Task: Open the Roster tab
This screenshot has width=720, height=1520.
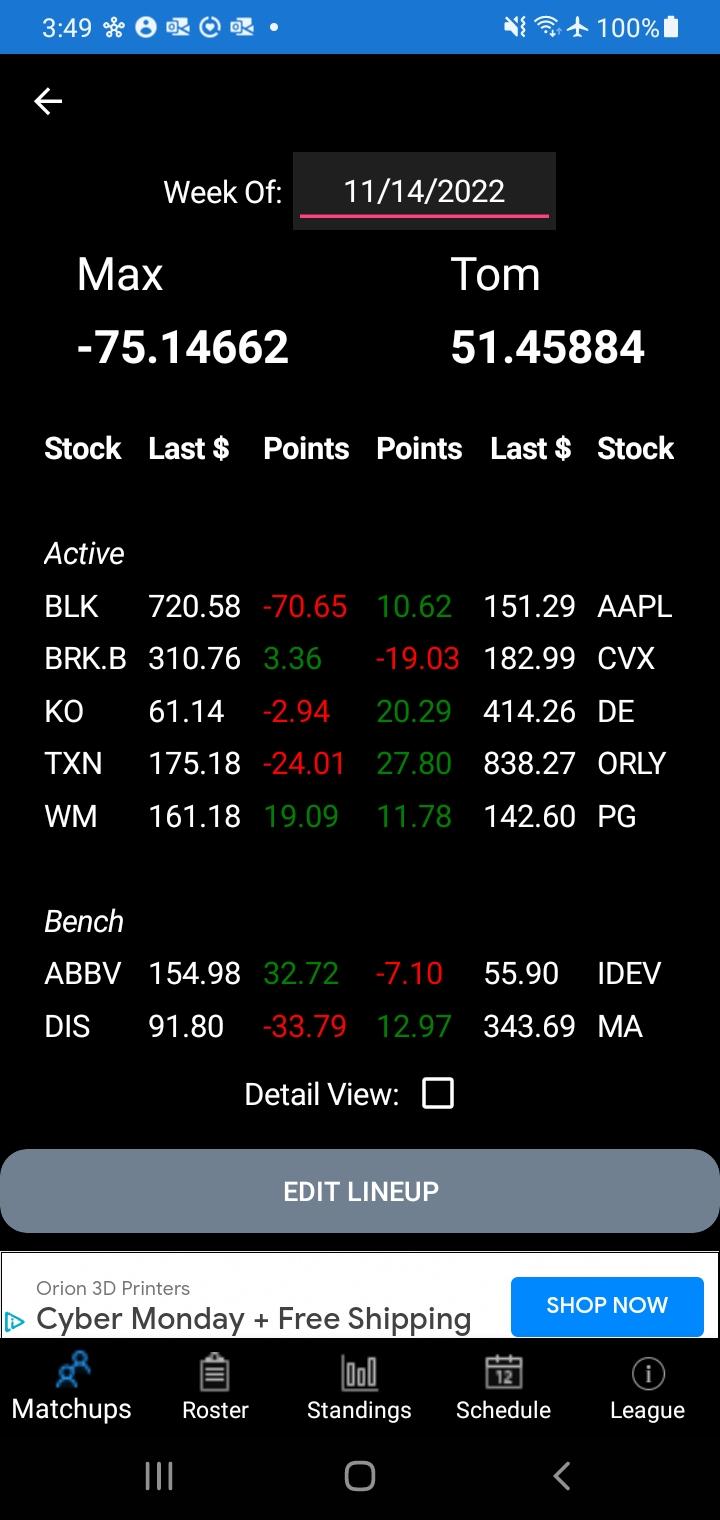Action: [x=215, y=1388]
